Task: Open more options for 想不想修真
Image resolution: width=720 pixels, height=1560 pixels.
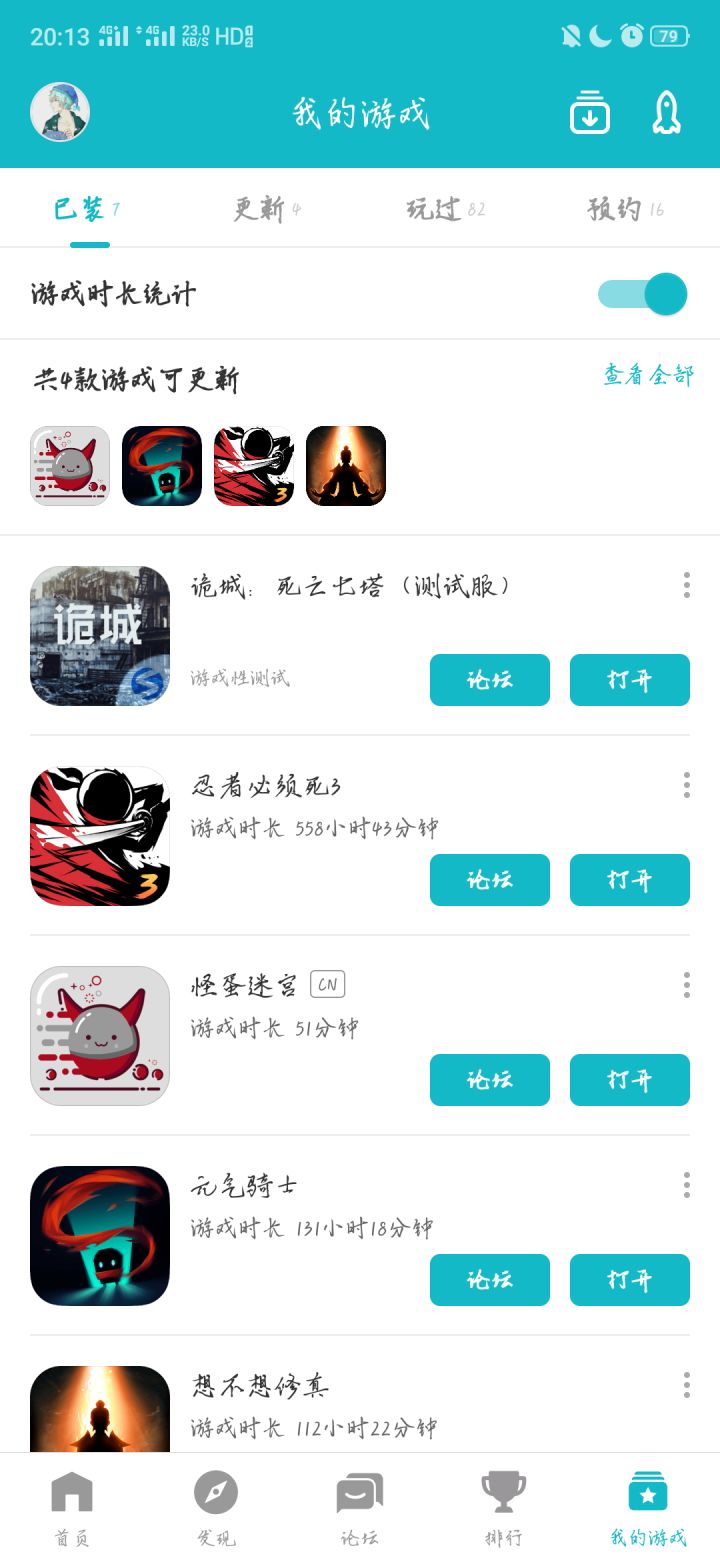Action: tap(686, 1385)
